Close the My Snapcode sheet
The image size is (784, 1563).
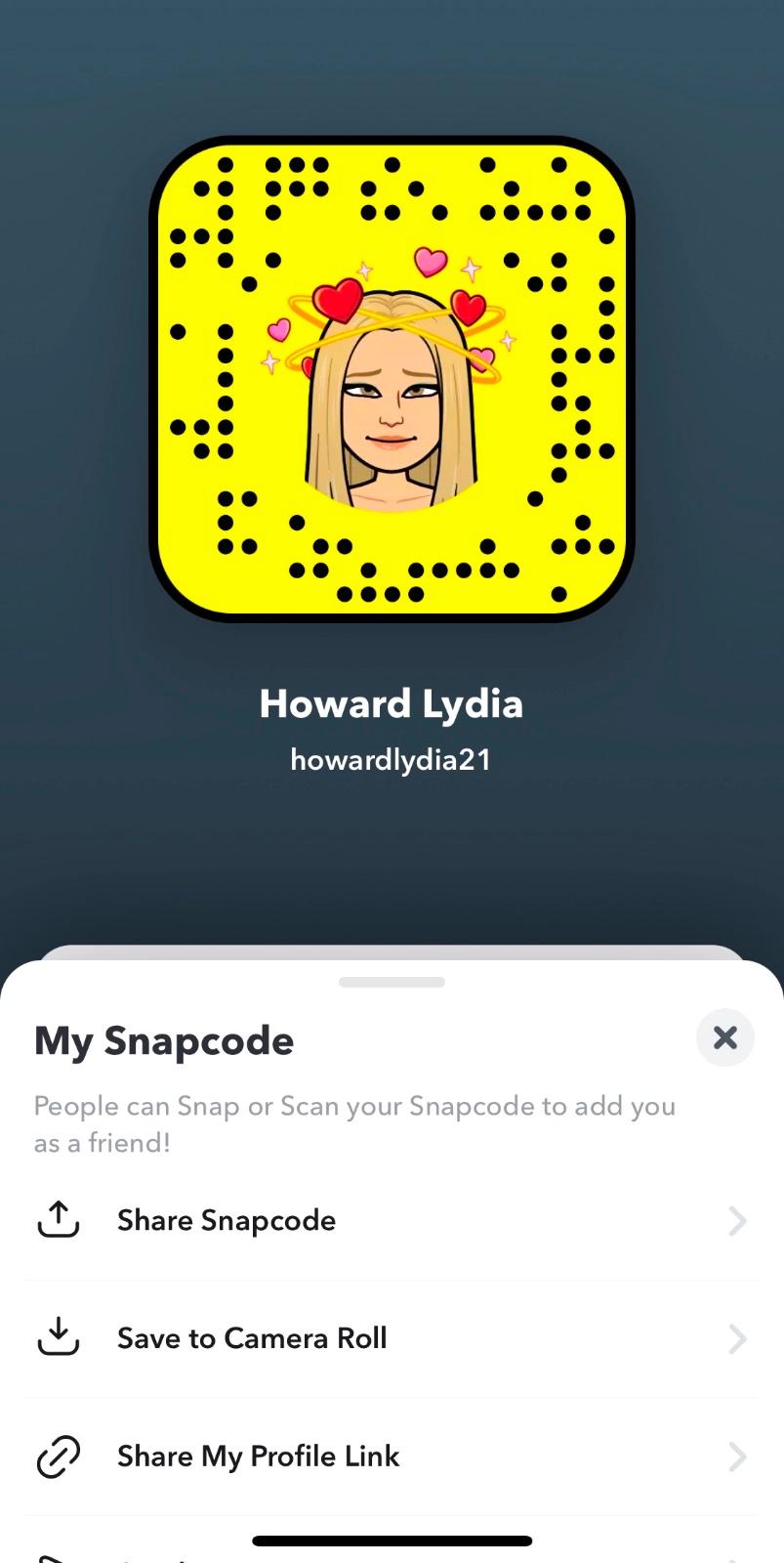tap(724, 1037)
